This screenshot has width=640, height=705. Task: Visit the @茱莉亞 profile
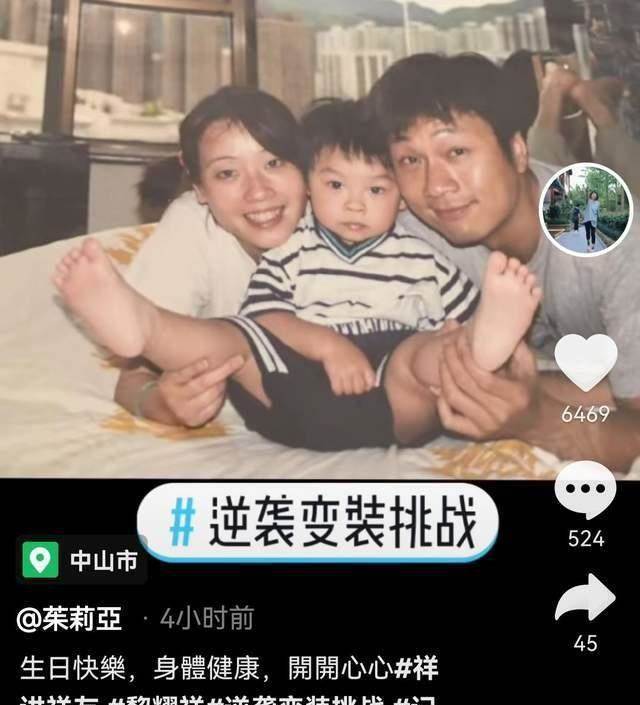70,620
